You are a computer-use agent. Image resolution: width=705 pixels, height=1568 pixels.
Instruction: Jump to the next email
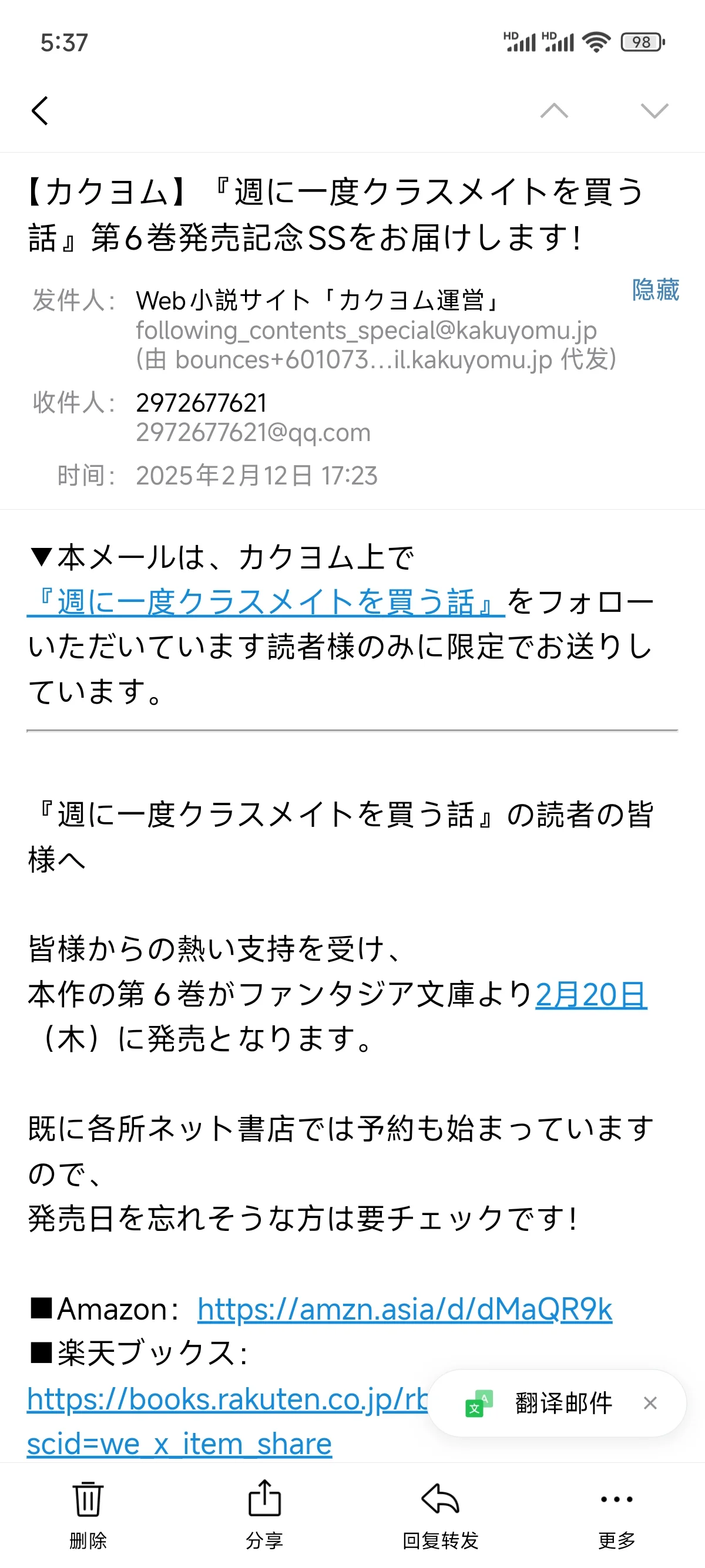pyautogui.click(x=654, y=111)
